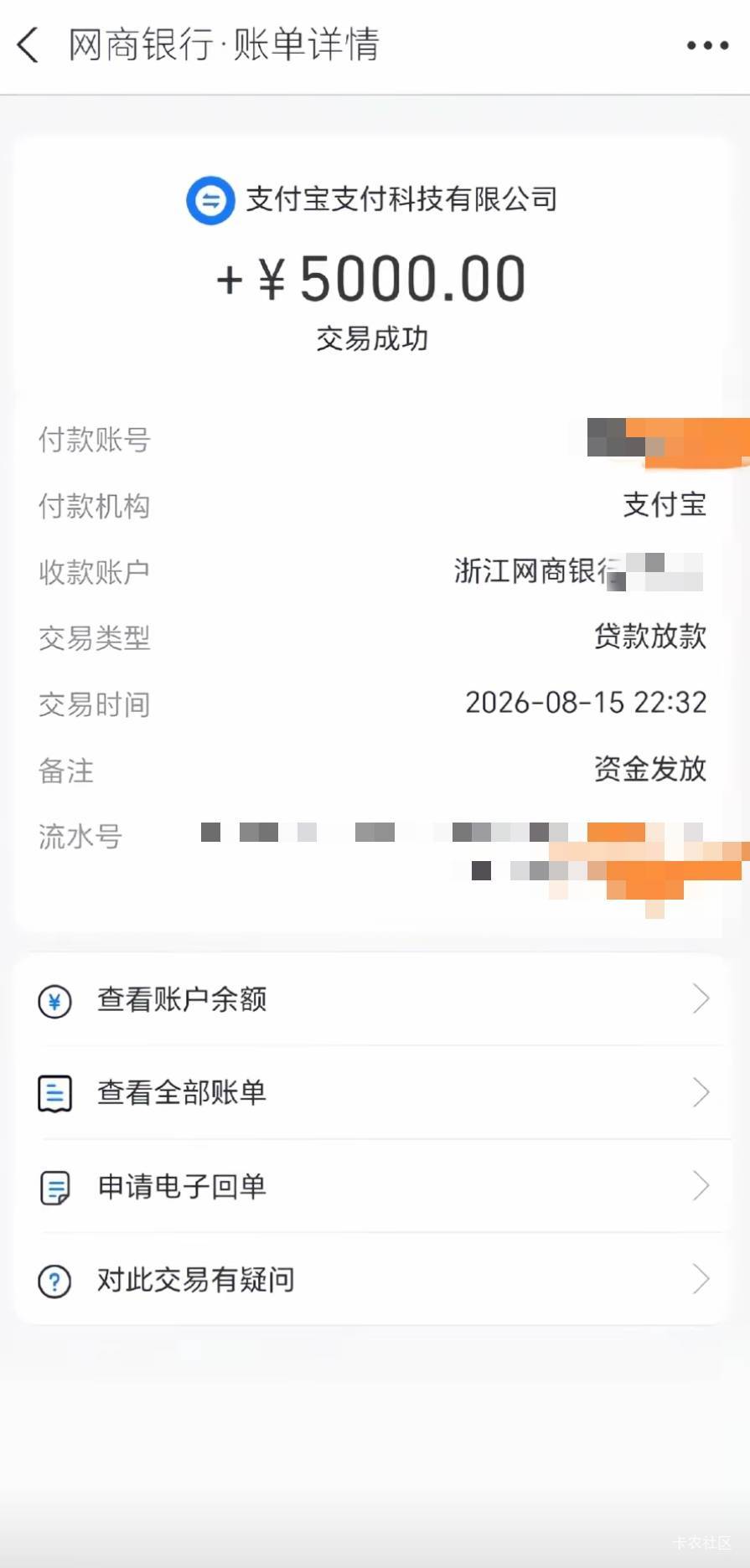Open the three-dot overflow menu
Image resolution: width=750 pixels, height=1568 pixels.
(707, 46)
